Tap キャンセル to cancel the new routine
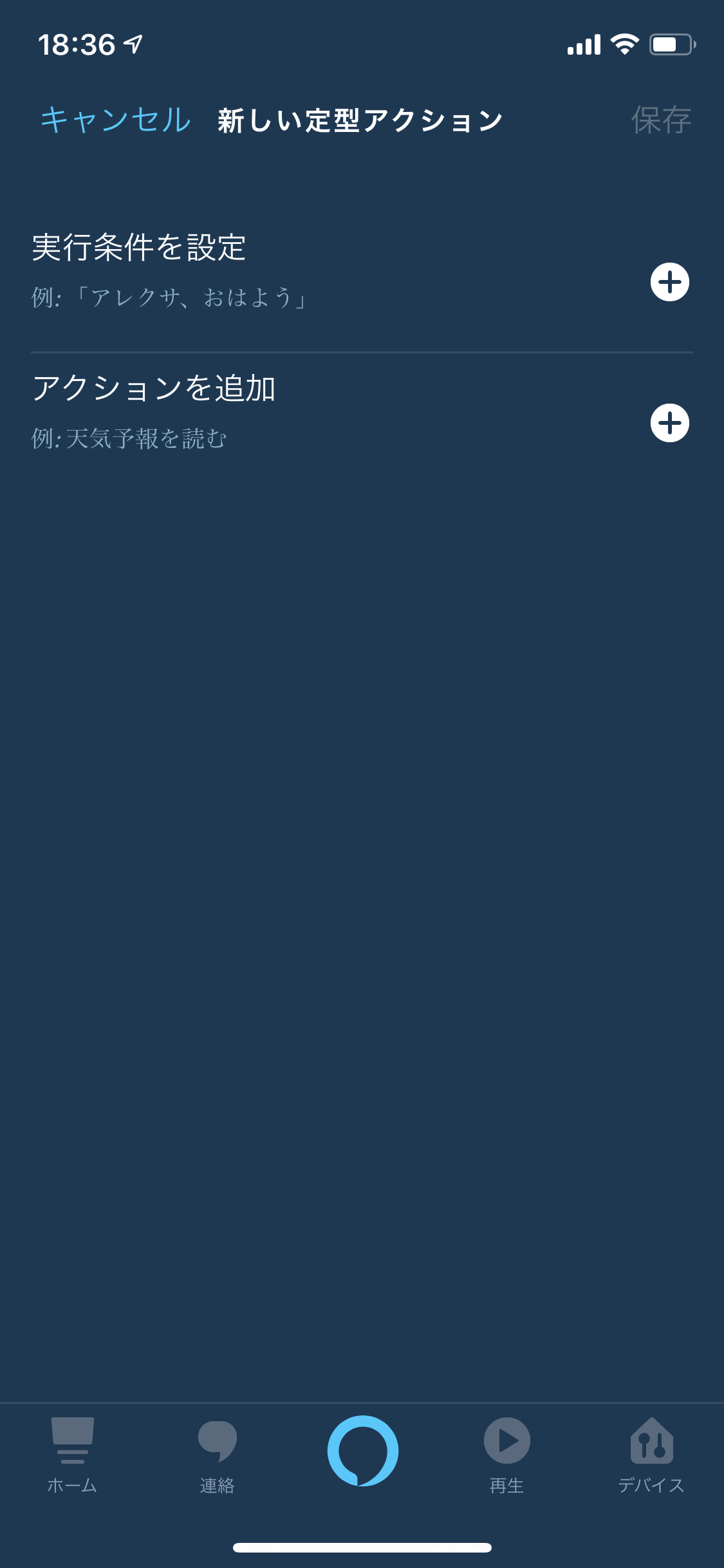This screenshot has width=724, height=1568. [116, 120]
